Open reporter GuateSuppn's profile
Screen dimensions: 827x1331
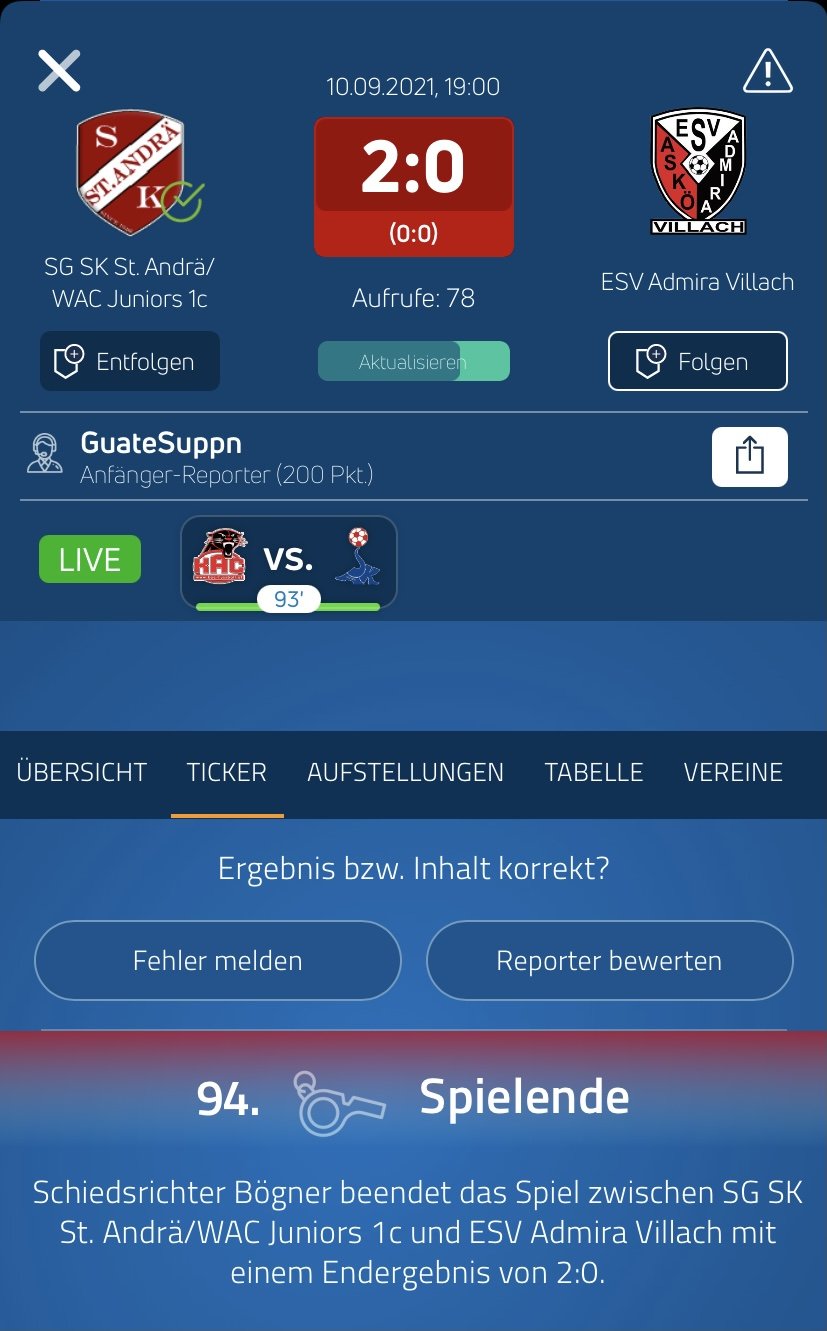tap(161, 457)
